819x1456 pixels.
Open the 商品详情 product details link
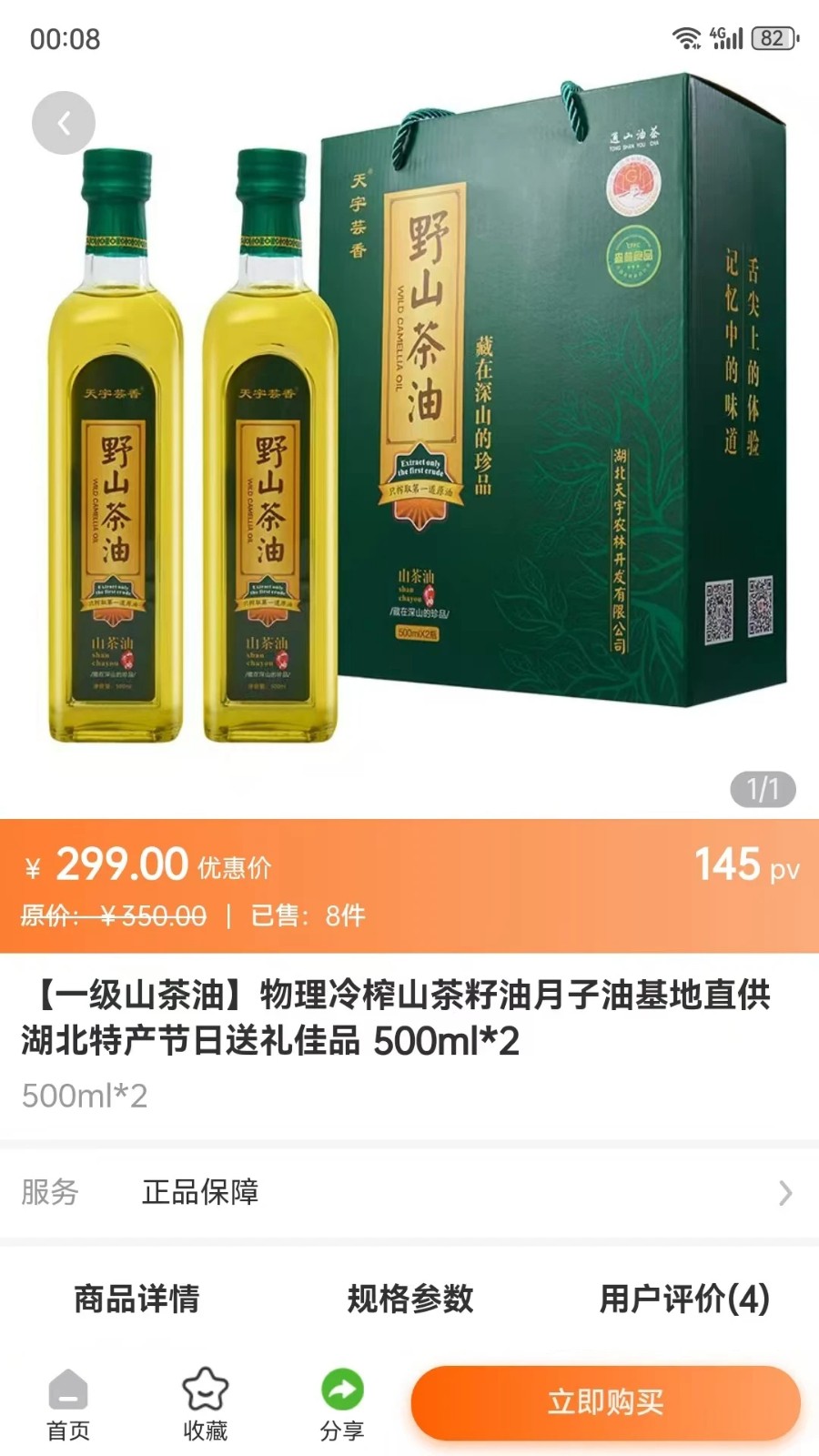(136, 1301)
